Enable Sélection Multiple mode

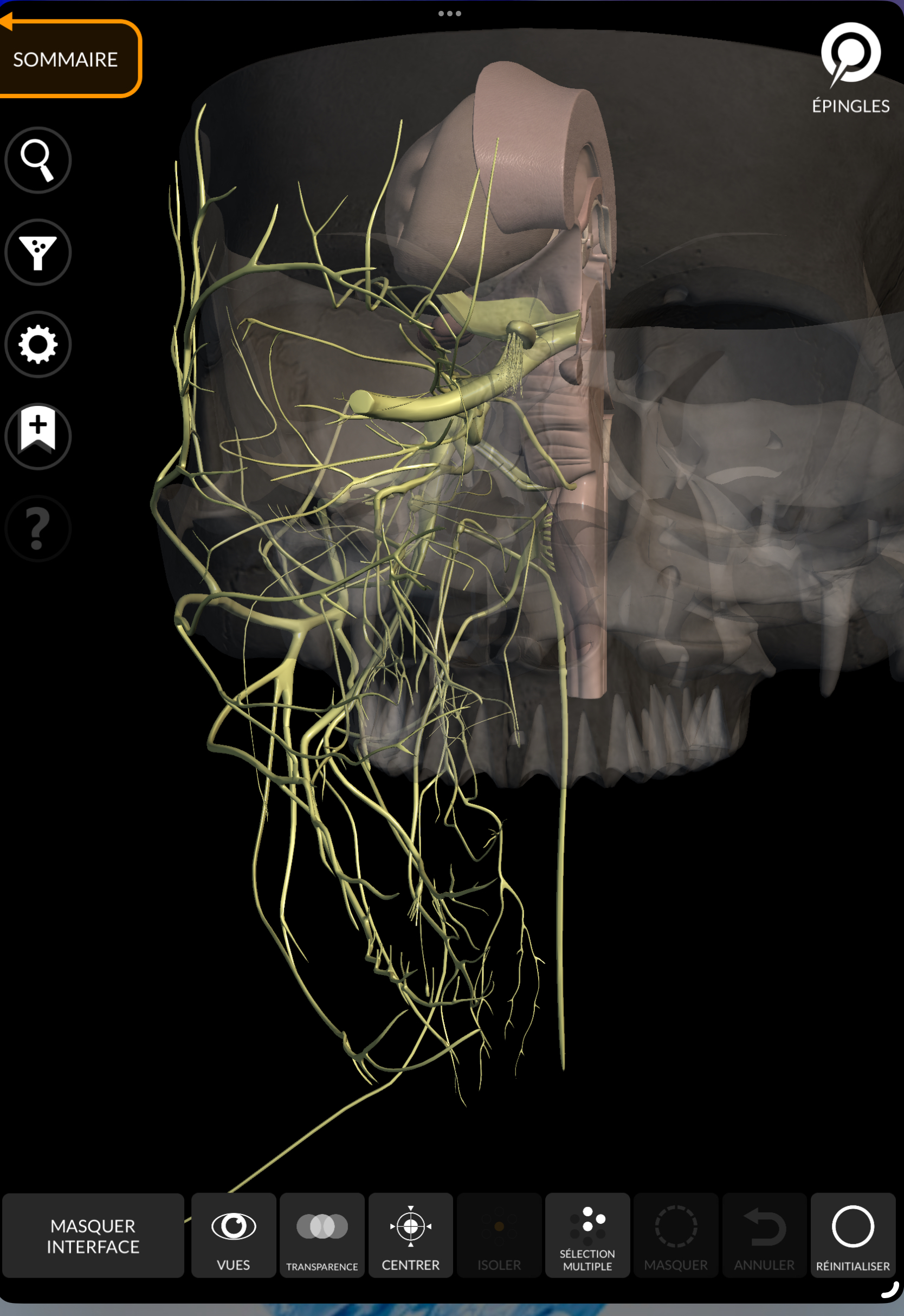coord(587,1236)
